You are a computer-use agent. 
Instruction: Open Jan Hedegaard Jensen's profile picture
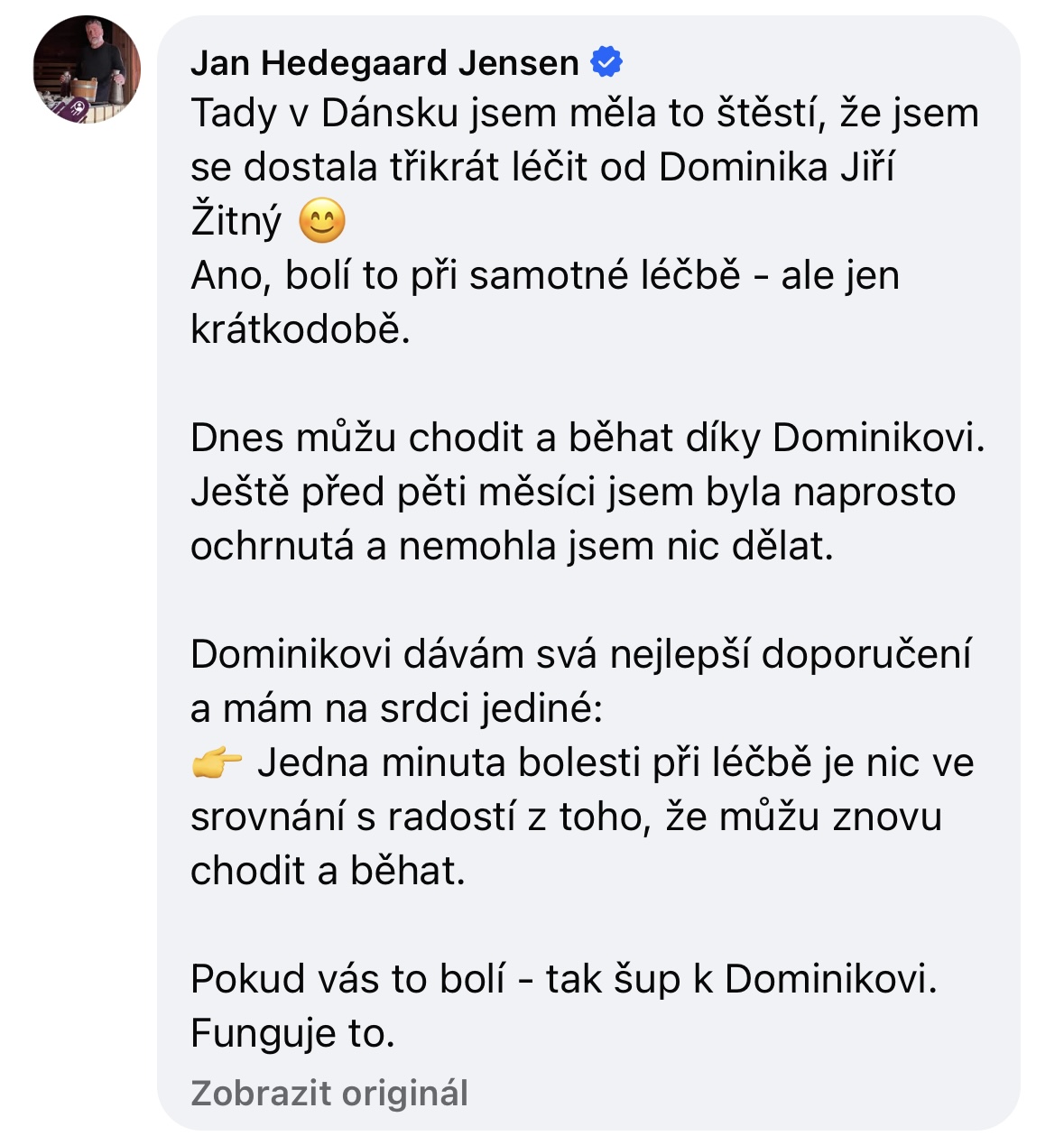tap(87, 69)
